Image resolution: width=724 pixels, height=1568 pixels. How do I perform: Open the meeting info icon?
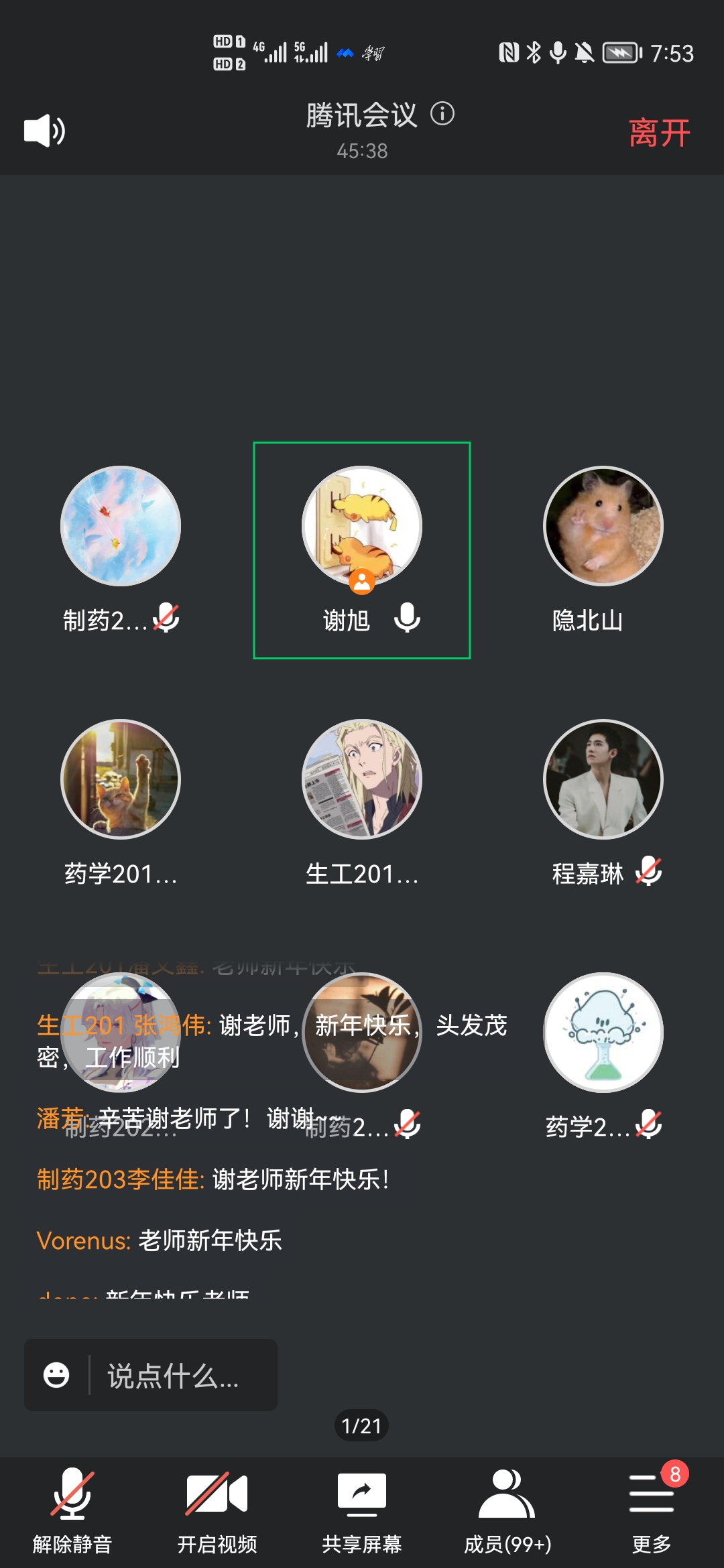click(442, 114)
